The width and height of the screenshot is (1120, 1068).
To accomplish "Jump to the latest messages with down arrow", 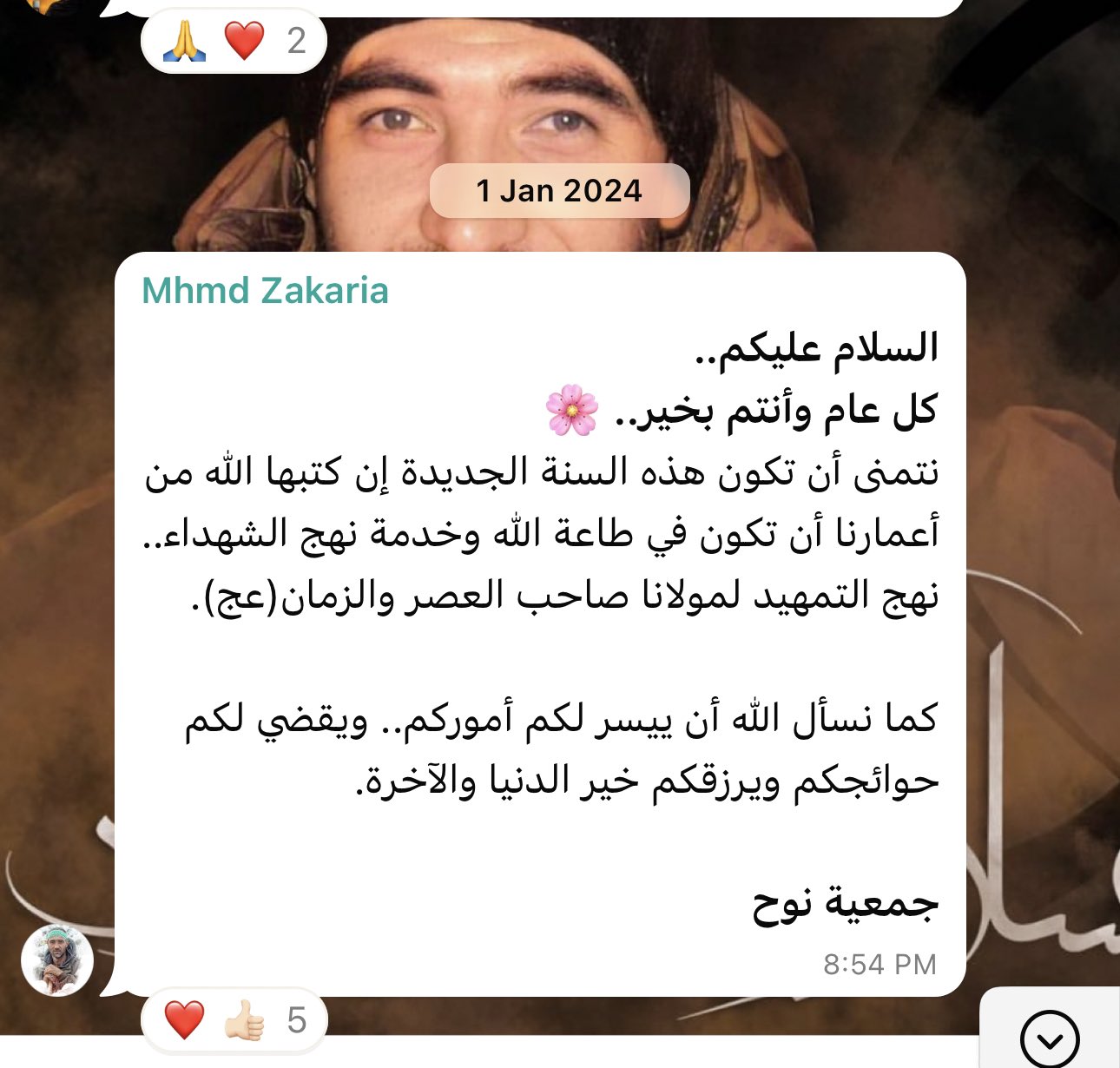I will pyautogui.click(x=1049, y=1038).
